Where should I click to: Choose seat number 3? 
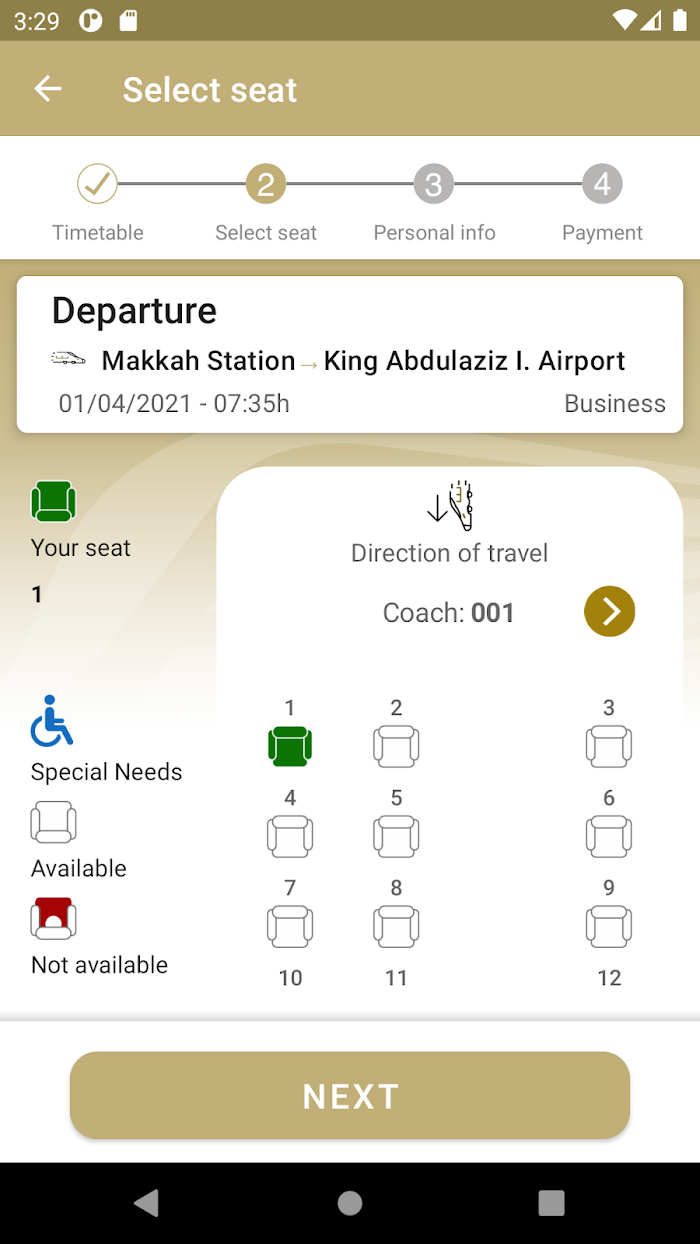pos(609,746)
